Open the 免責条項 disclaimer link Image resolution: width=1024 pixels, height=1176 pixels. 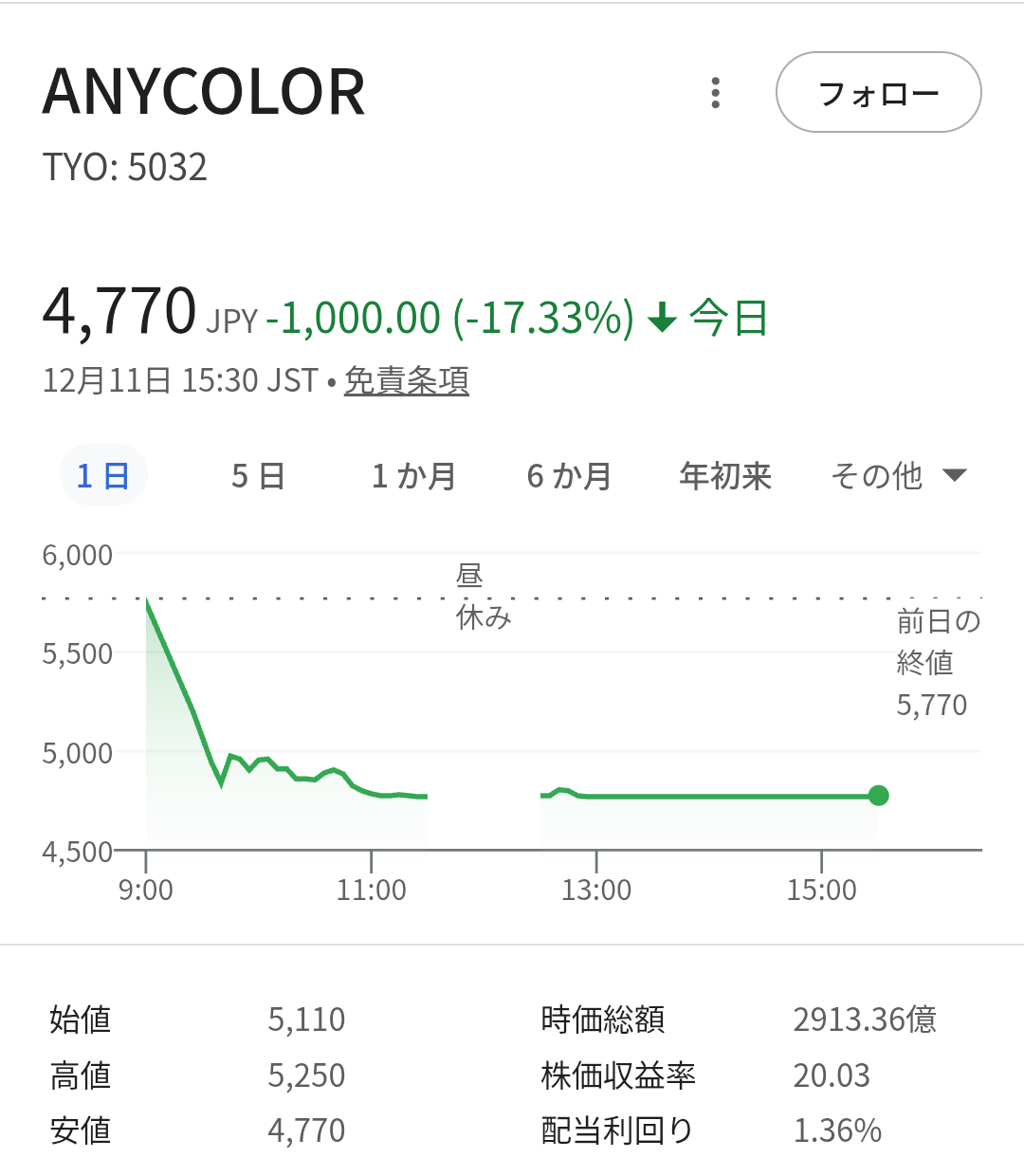(406, 380)
